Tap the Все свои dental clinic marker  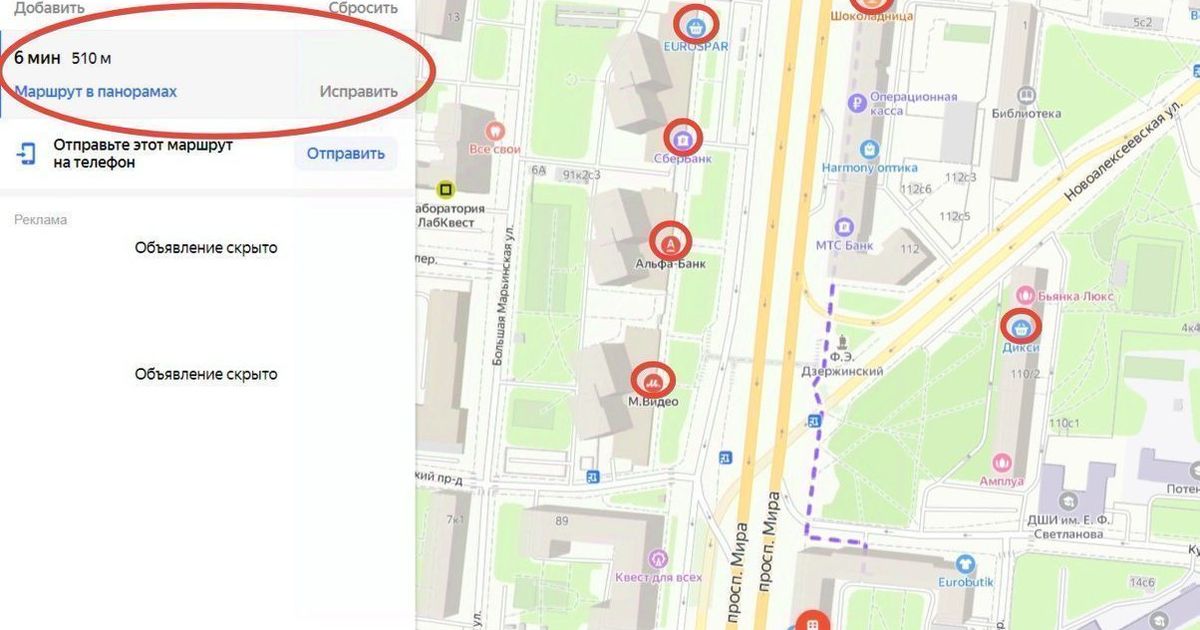click(x=493, y=130)
